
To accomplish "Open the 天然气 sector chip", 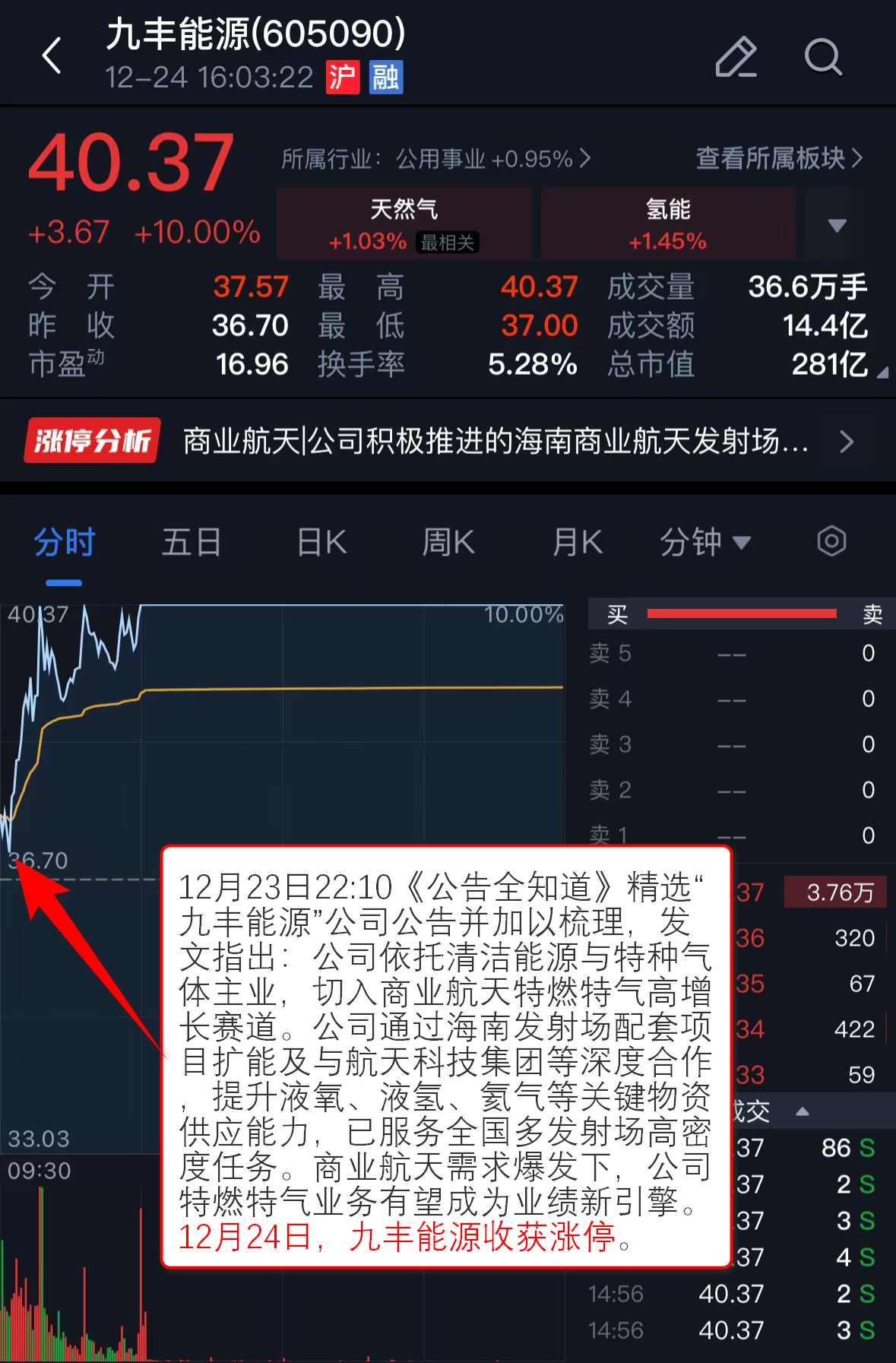I will click(x=404, y=224).
